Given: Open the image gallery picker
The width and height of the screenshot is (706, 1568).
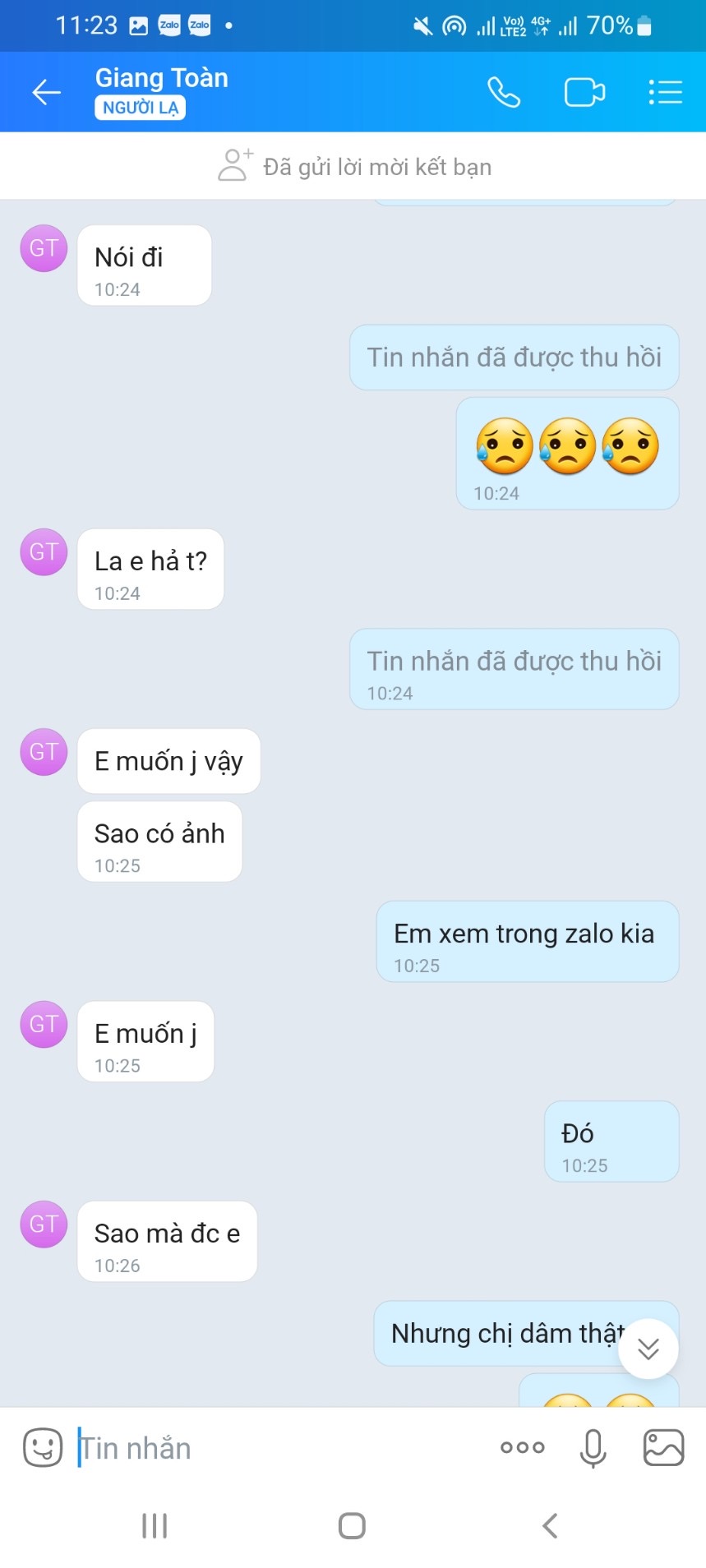Looking at the screenshot, I should [662, 1447].
